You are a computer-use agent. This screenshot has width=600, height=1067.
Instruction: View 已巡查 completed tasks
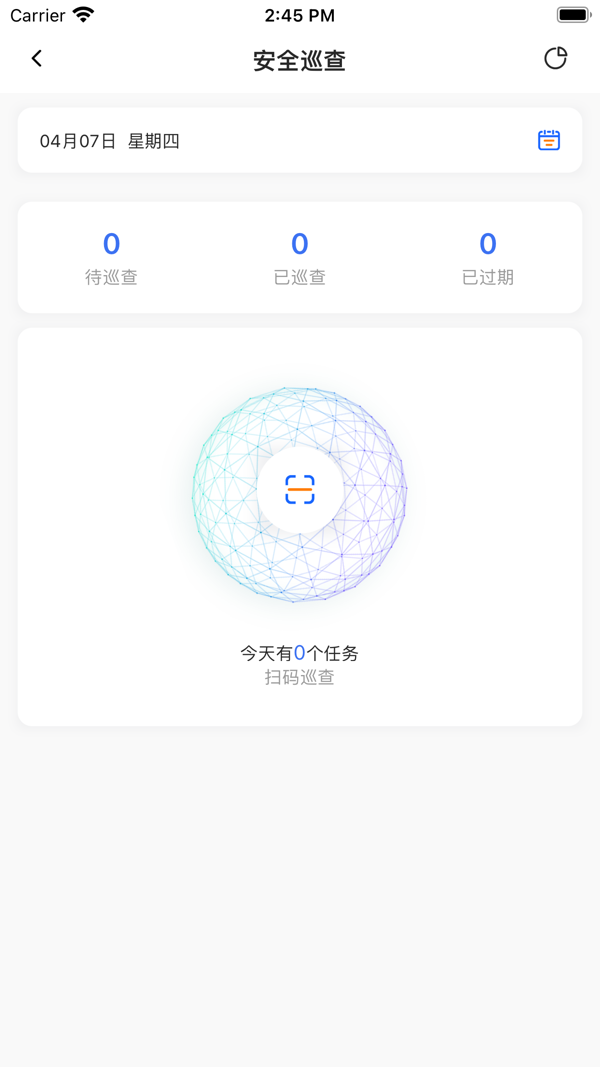click(300, 258)
